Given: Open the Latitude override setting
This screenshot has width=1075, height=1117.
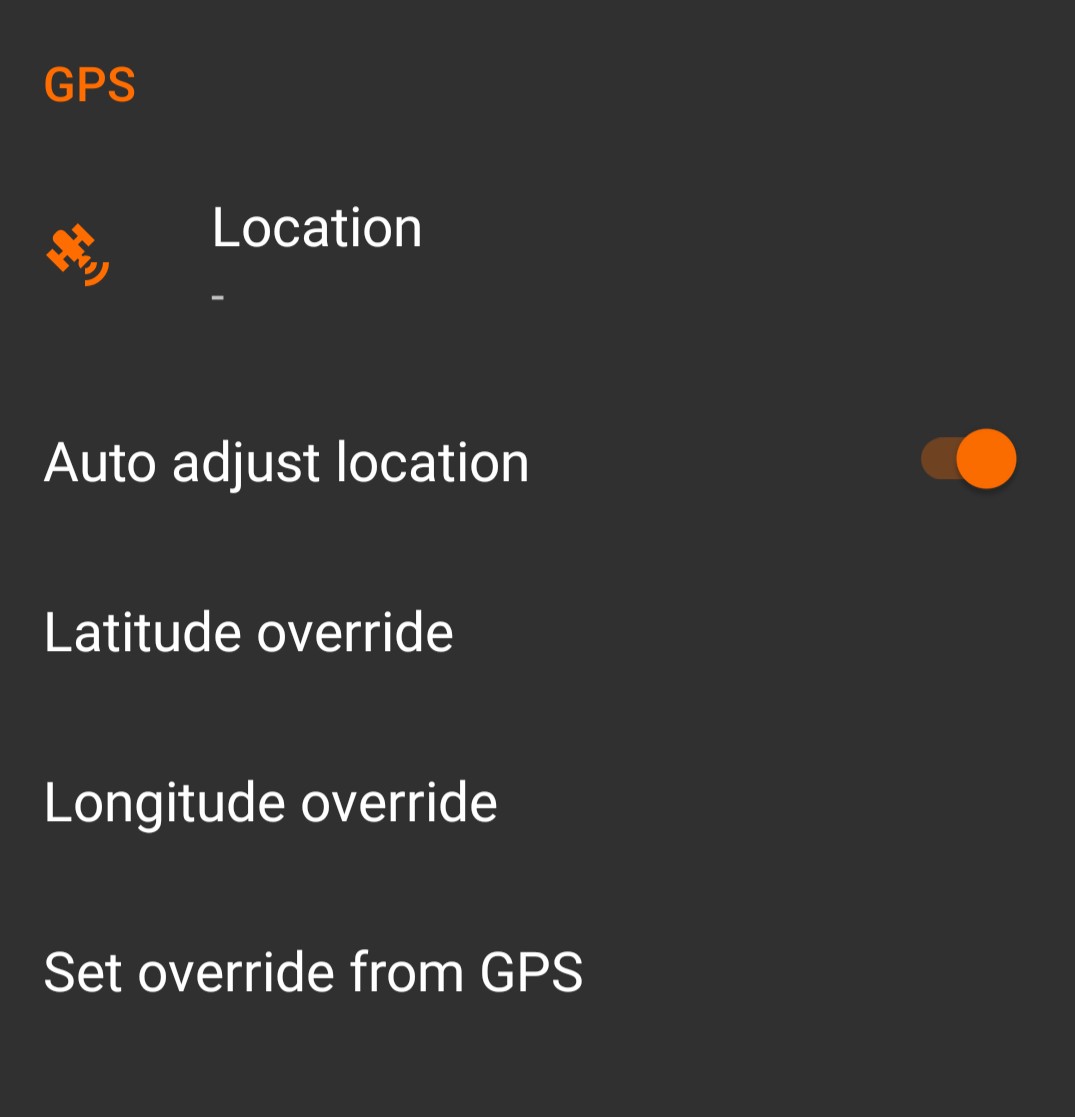Looking at the screenshot, I should coord(248,631).
